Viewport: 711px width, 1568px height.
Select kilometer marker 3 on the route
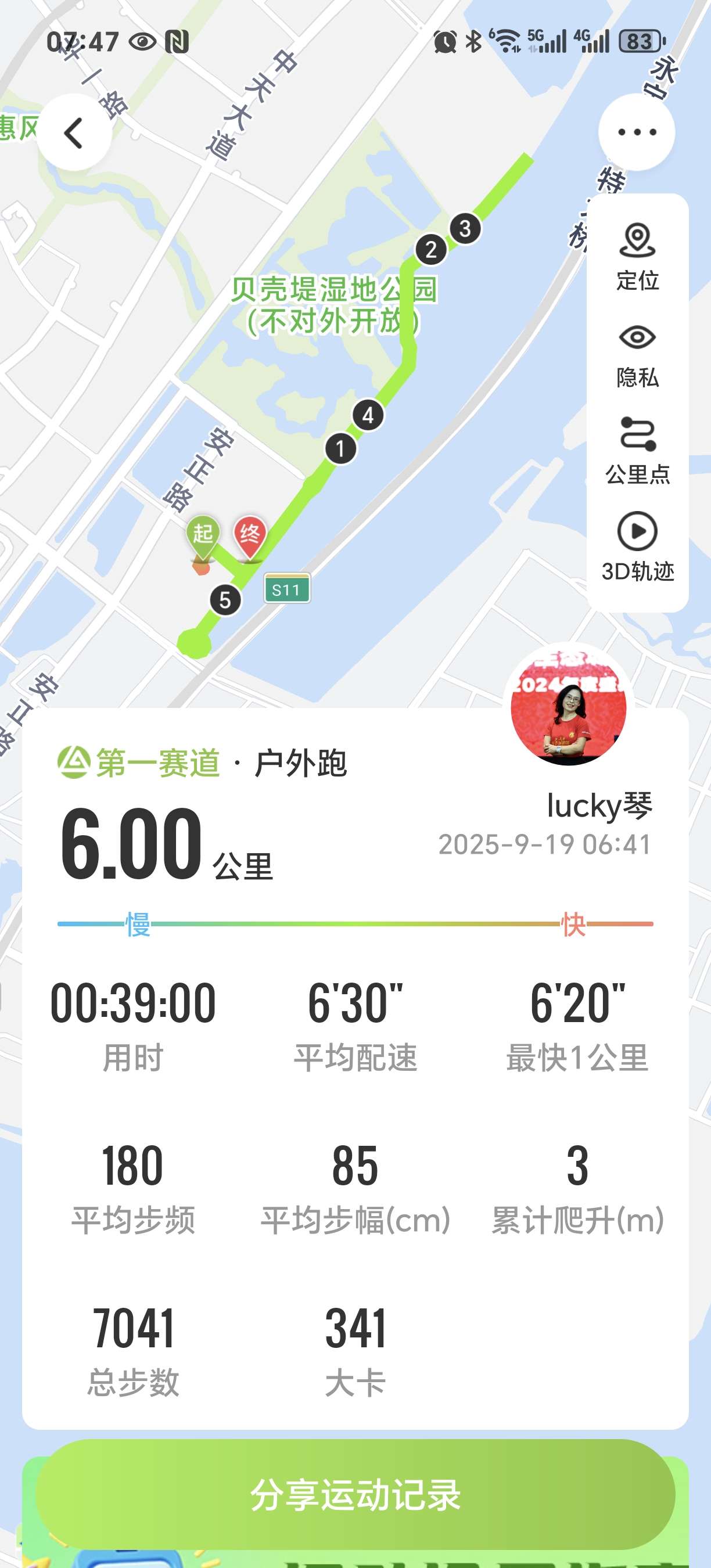pyautogui.click(x=465, y=230)
